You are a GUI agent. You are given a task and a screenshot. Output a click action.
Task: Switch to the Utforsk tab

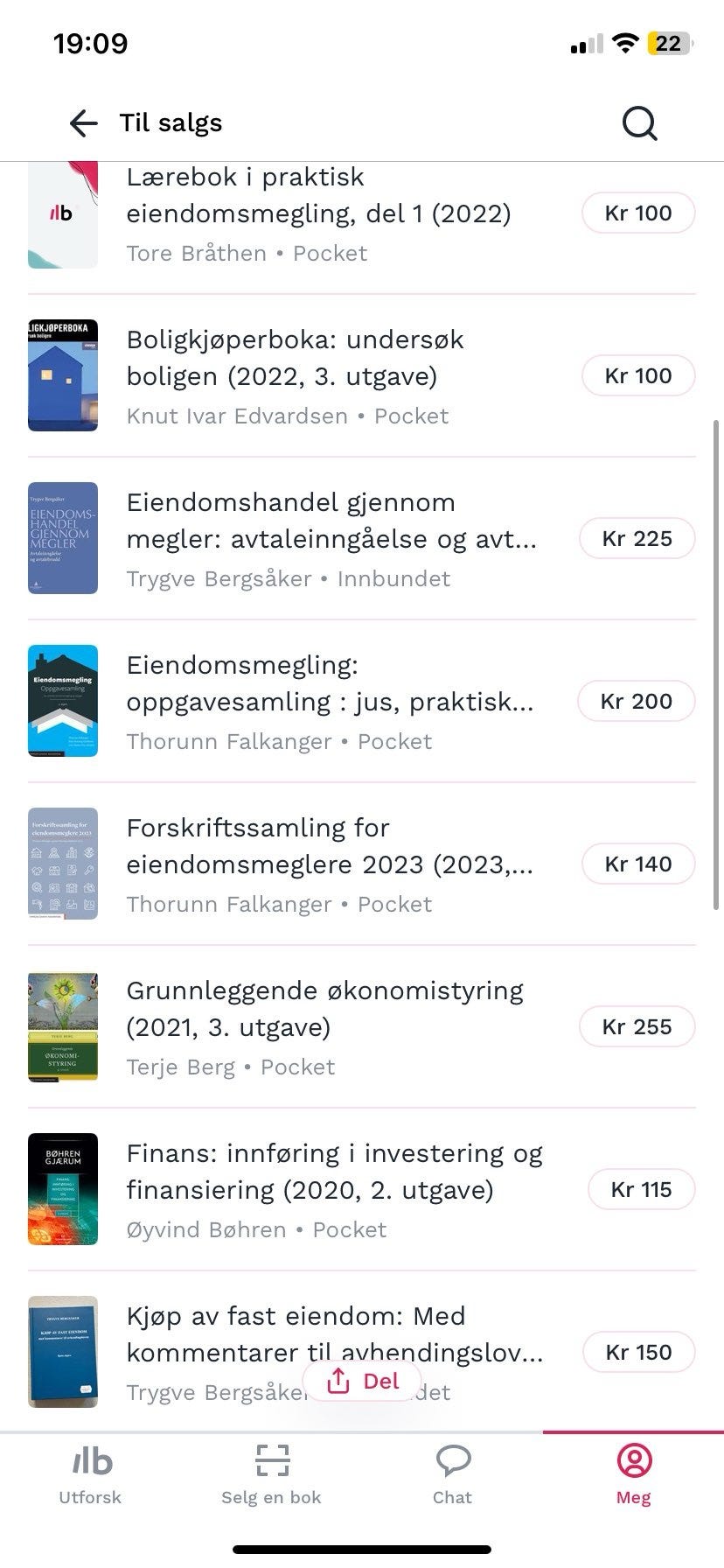coord(90,1474)
